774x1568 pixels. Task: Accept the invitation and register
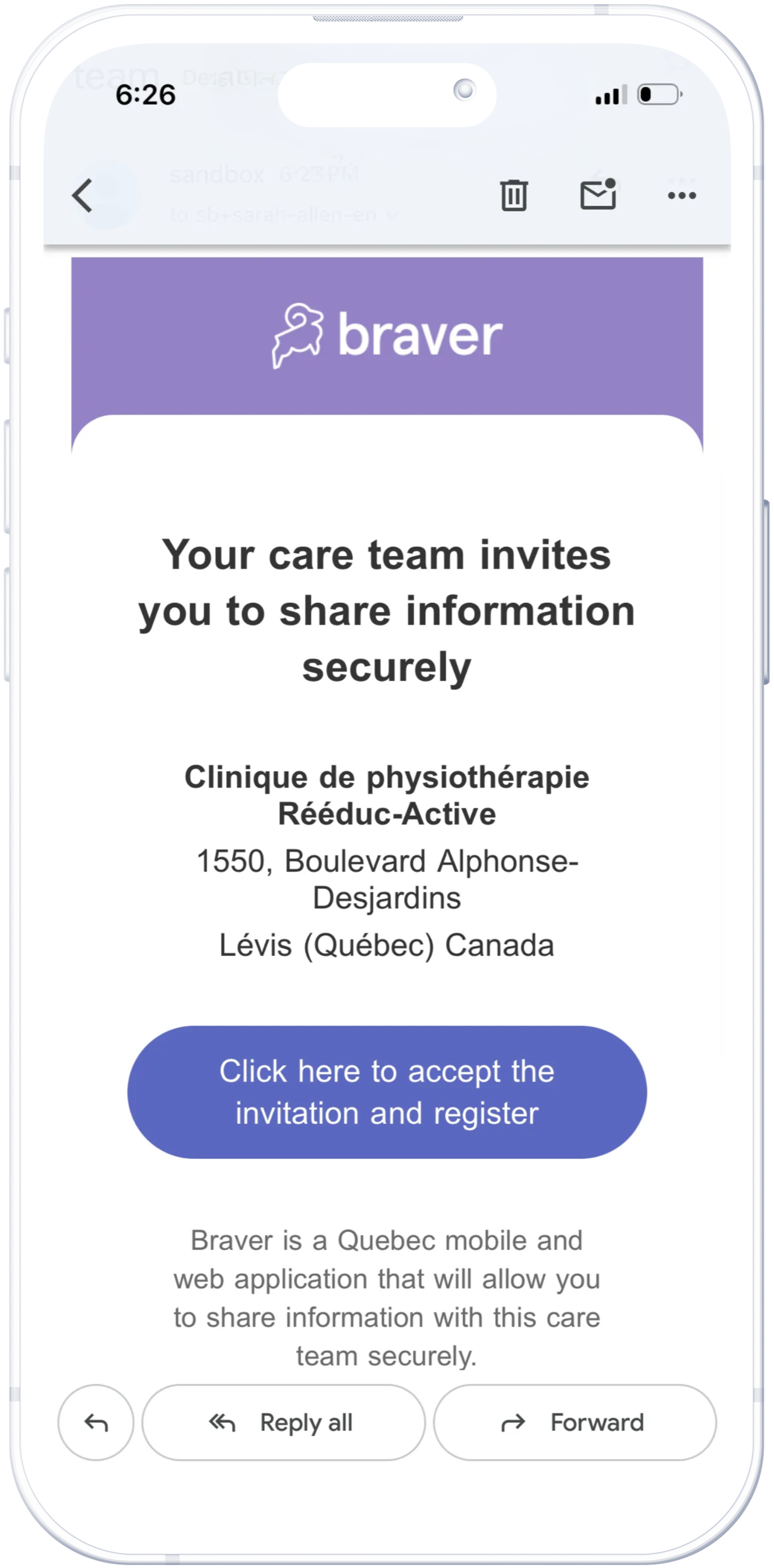pos(387,1092)
